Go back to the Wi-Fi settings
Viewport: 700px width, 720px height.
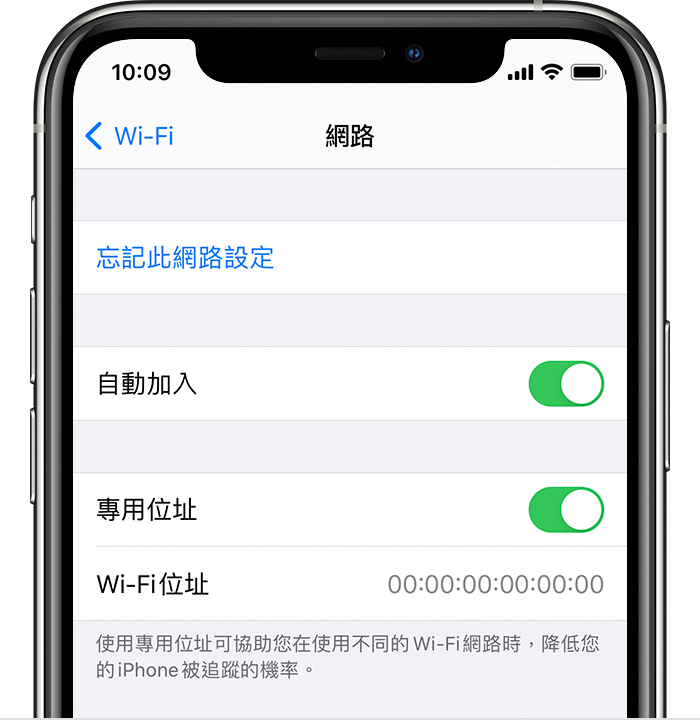pos(130,136)
